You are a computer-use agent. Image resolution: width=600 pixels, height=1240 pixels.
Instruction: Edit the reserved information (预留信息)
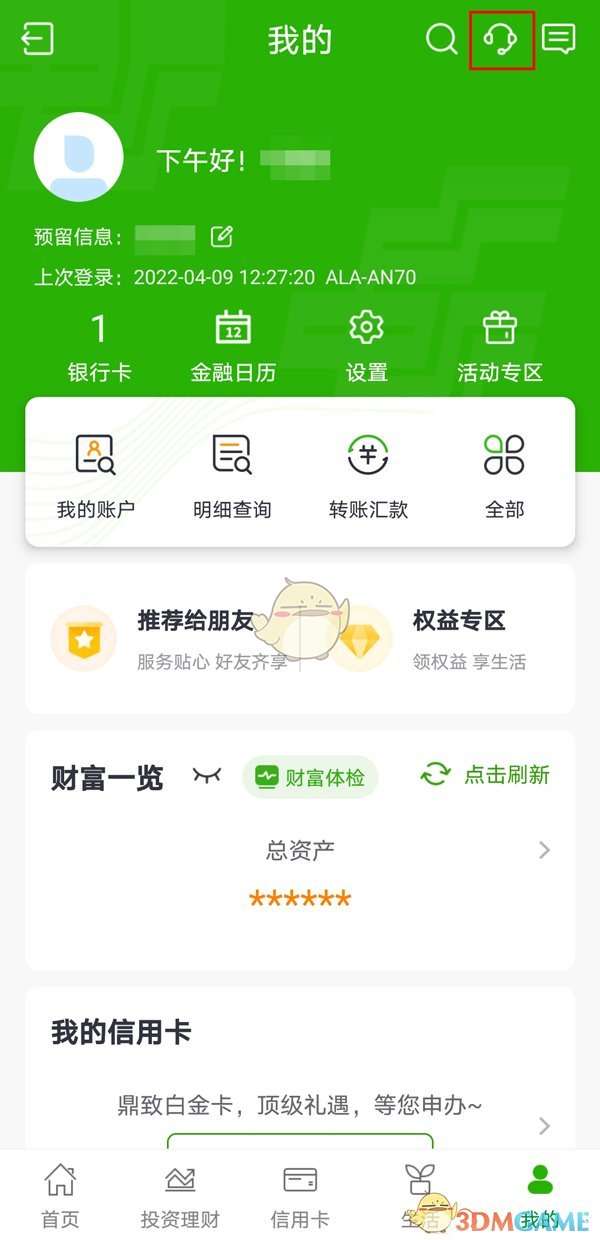(221, 237)
